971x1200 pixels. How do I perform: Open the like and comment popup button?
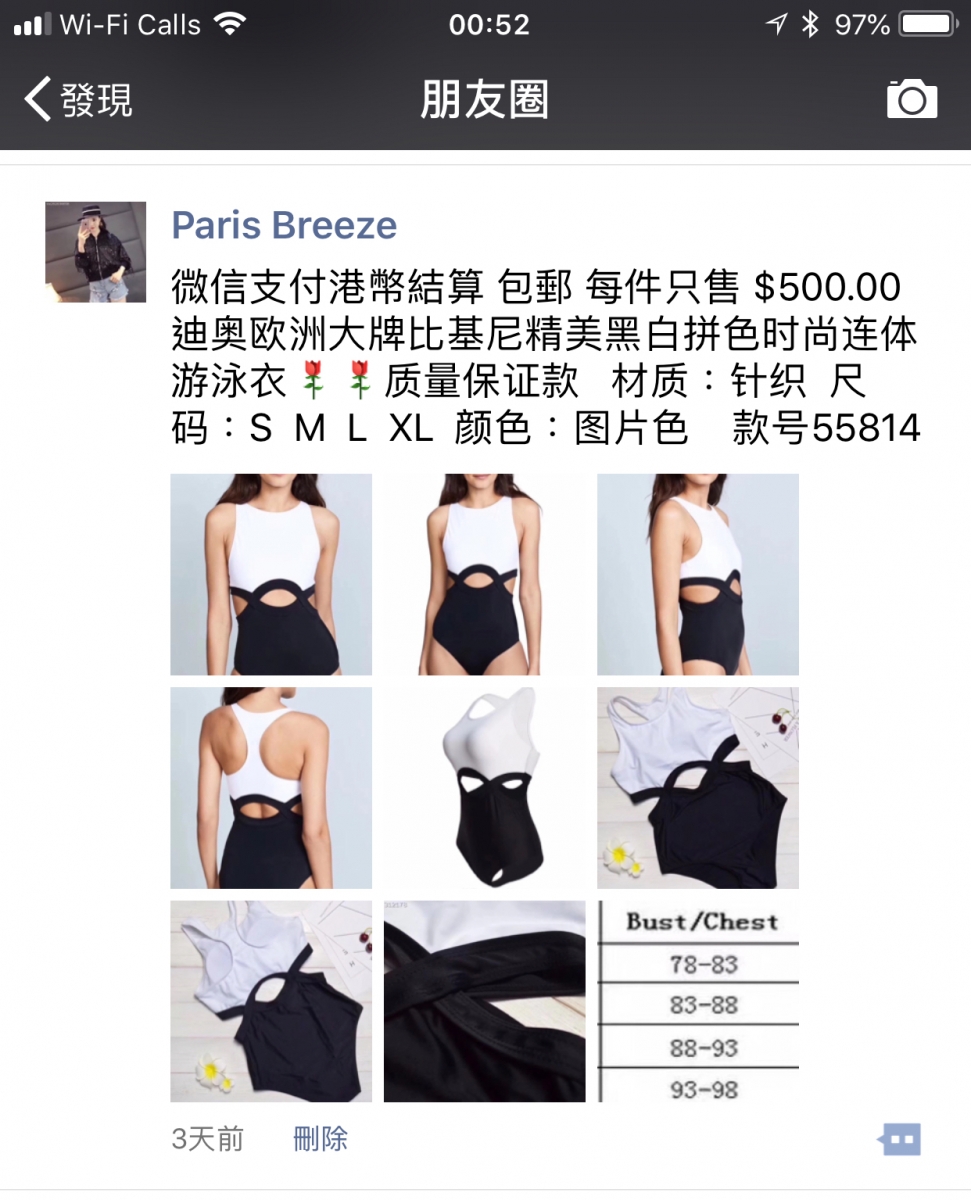point(899,1138)
